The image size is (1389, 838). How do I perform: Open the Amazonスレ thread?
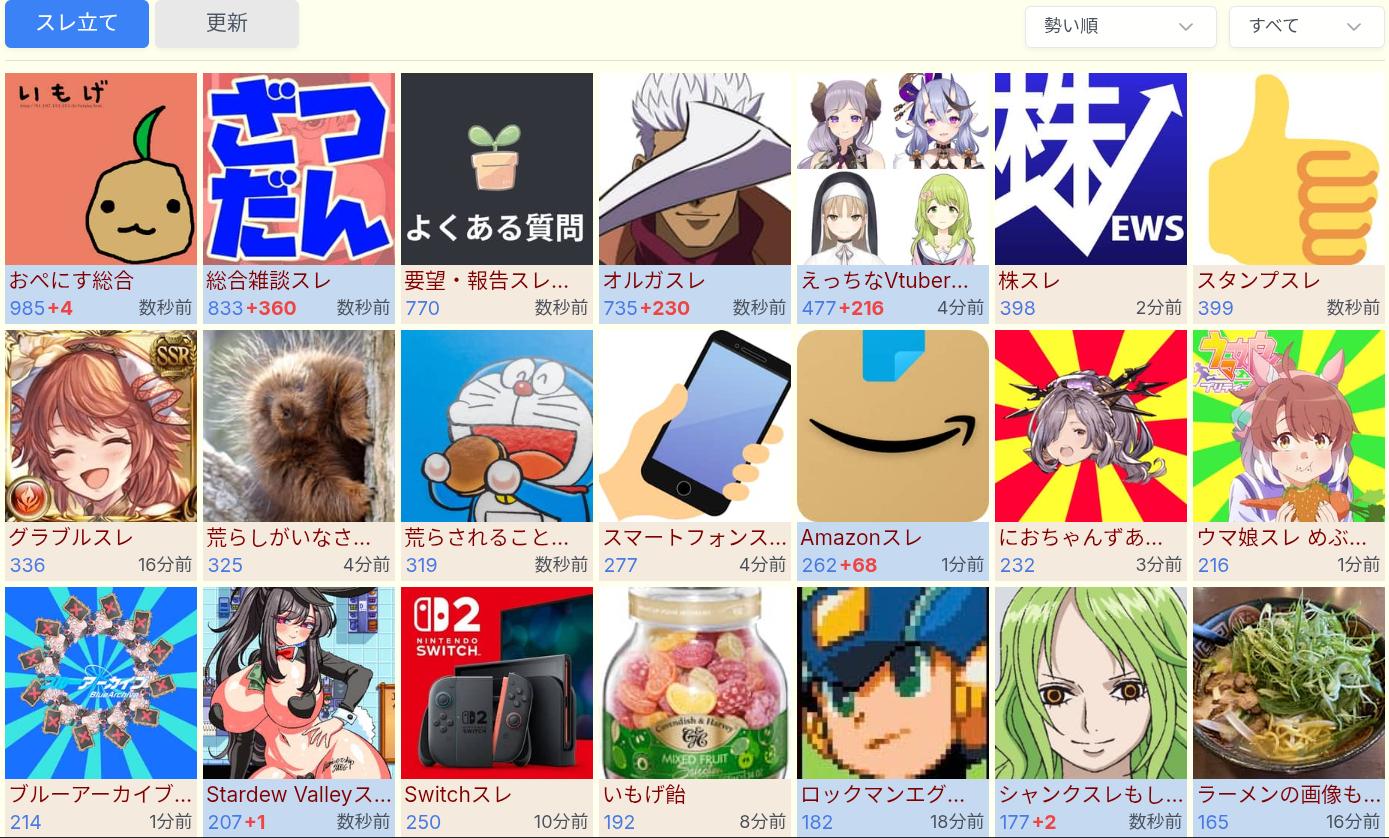tap(893, 427)
